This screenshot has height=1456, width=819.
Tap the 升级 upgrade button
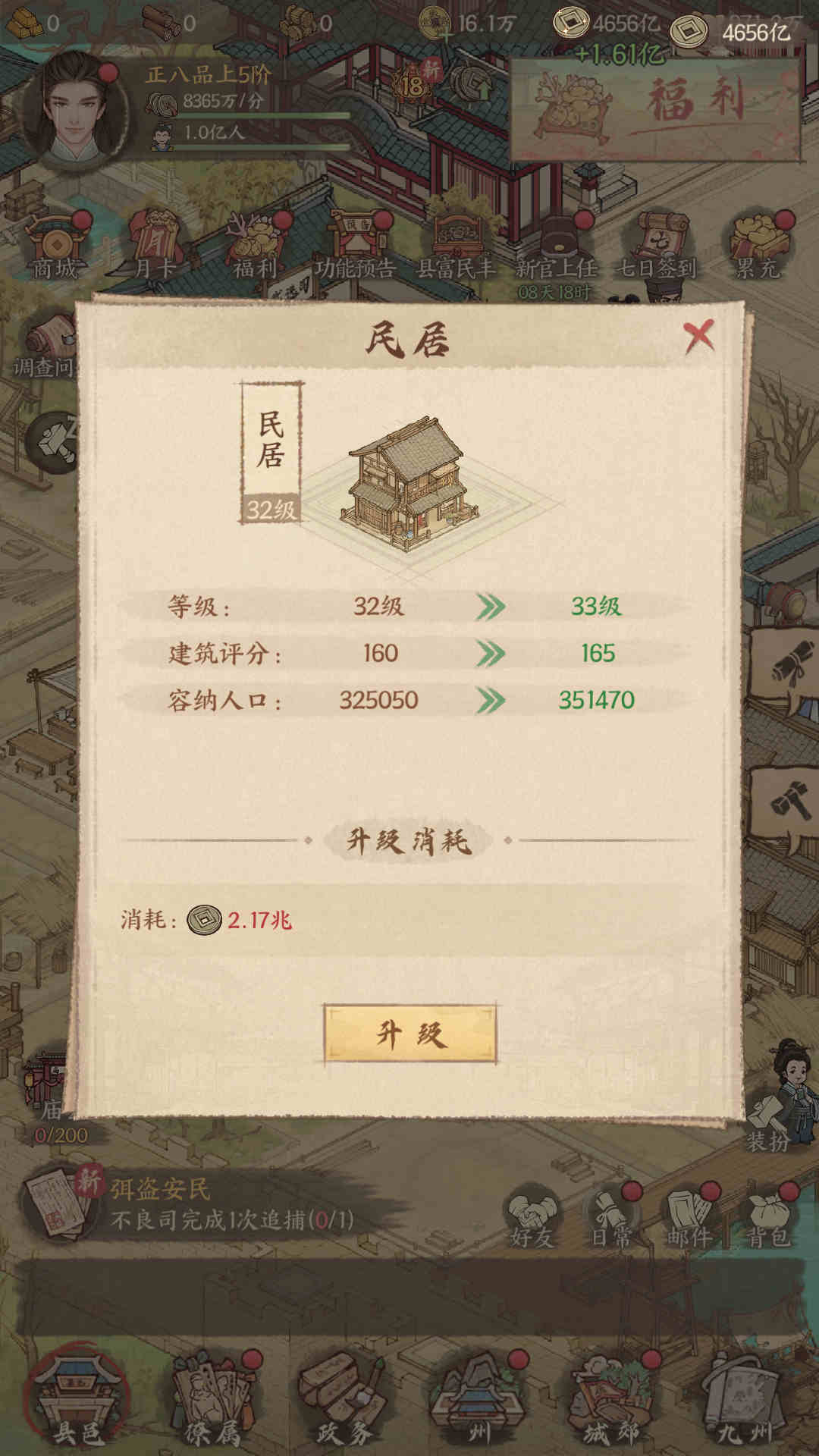[409, 1034]
